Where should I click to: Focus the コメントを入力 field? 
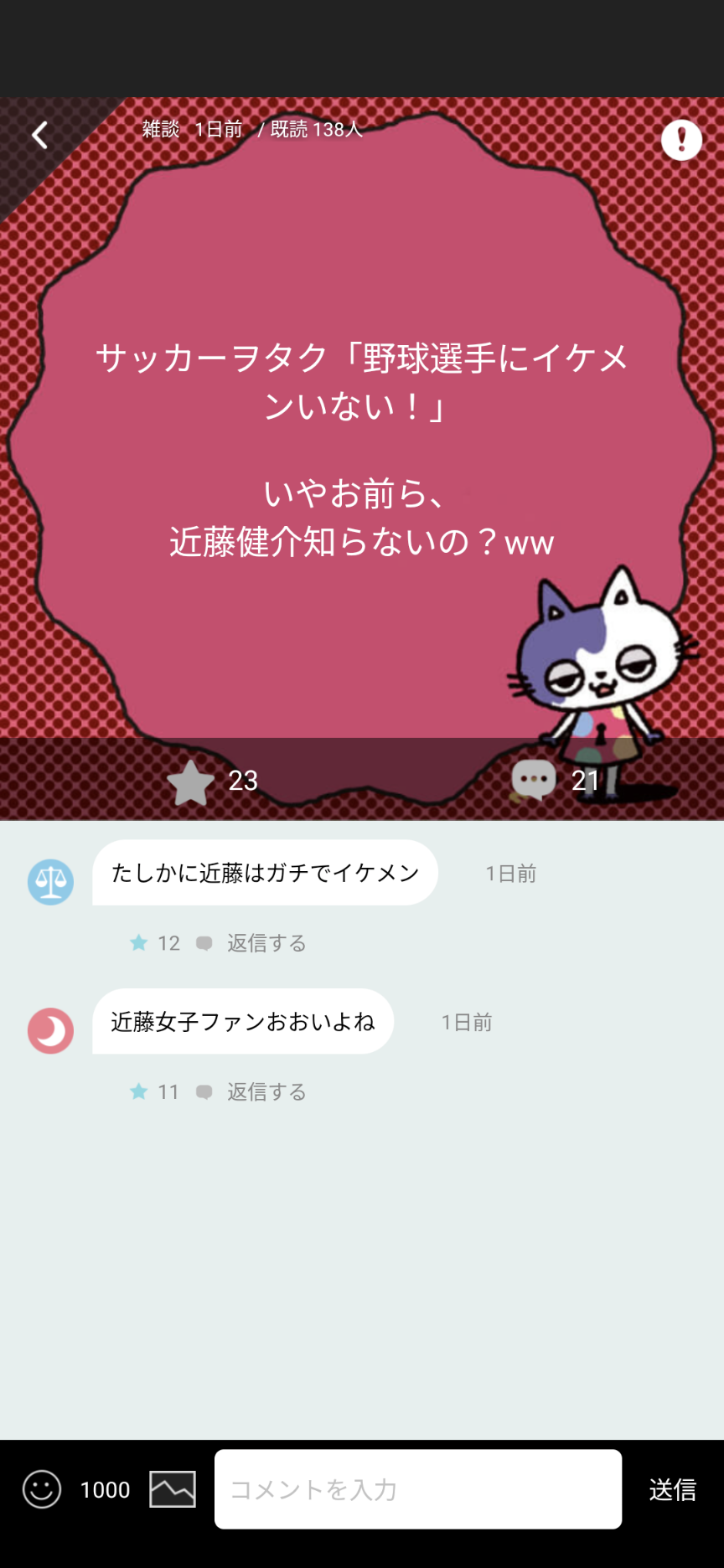[418, 1489]
